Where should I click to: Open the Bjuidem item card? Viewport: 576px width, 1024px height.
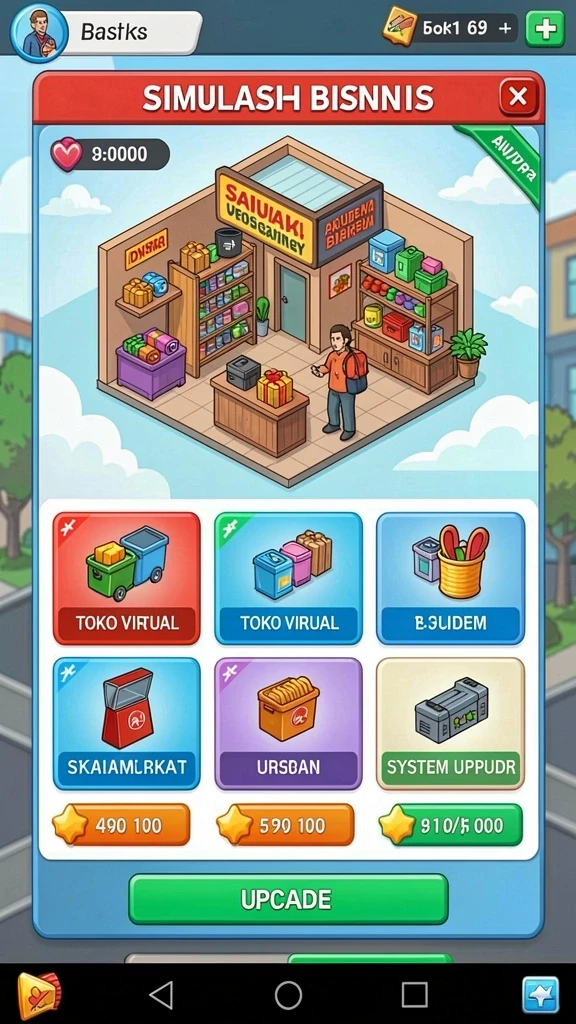[x=451, y=578]
